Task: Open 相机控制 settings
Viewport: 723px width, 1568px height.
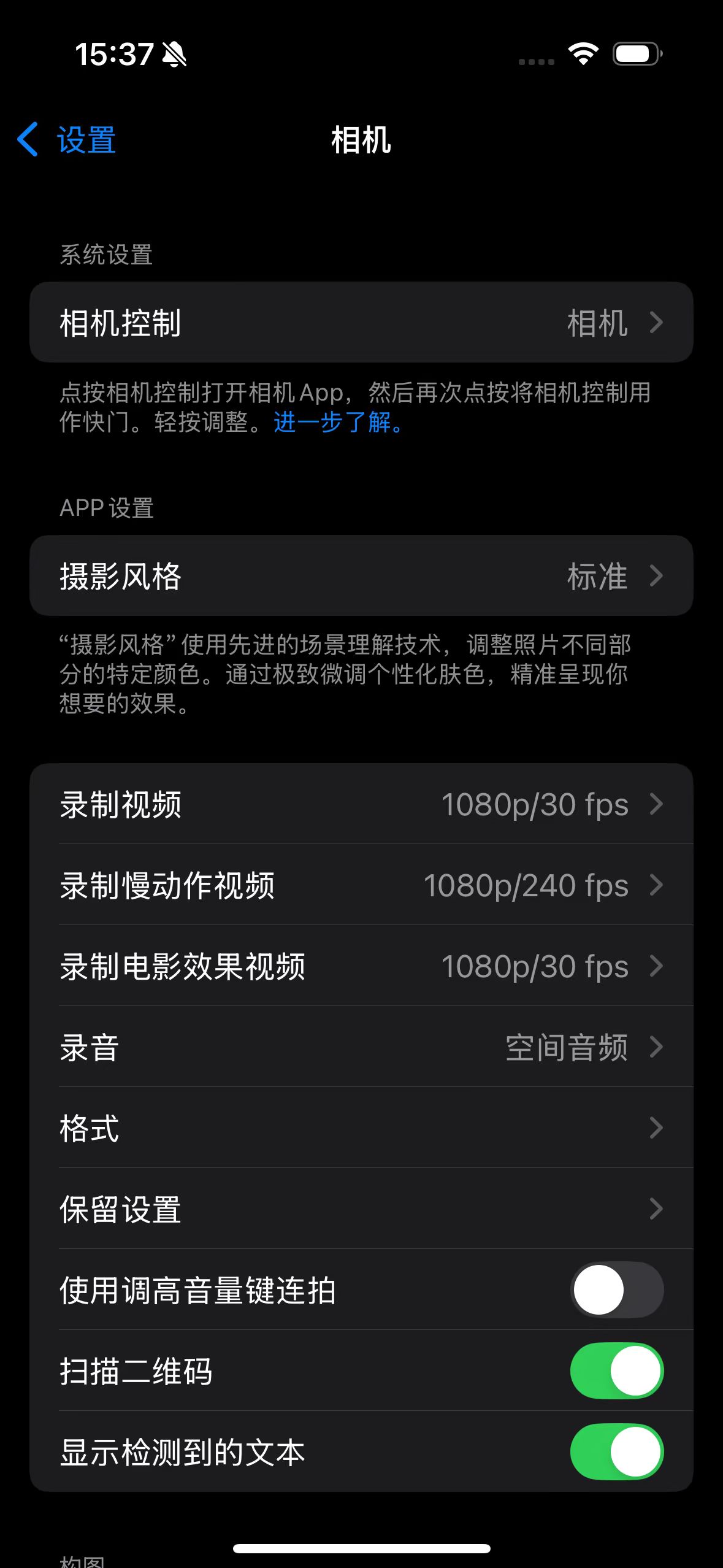Action: [x=361, y=322]
